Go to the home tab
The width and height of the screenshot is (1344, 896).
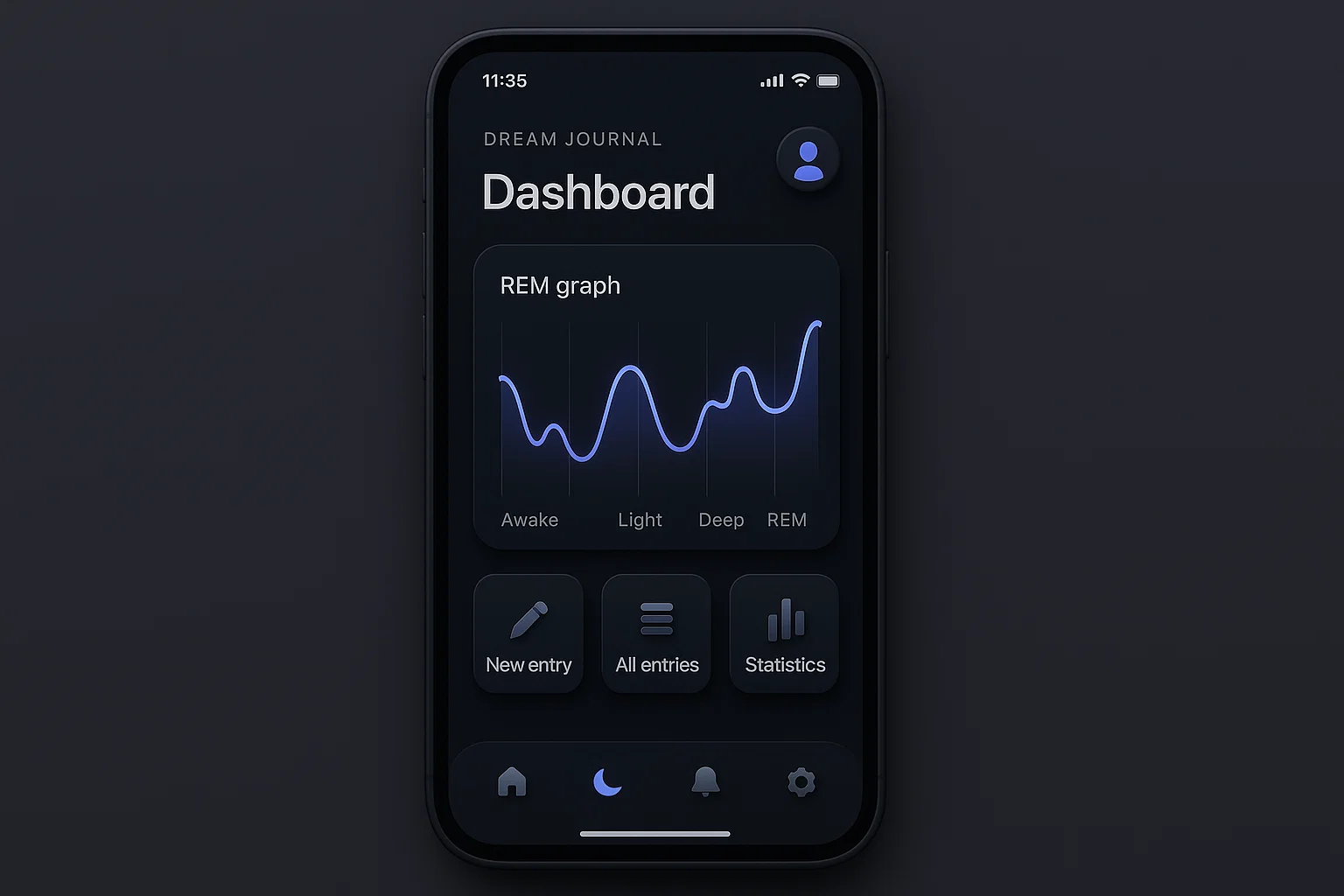[x=512, y=781]
